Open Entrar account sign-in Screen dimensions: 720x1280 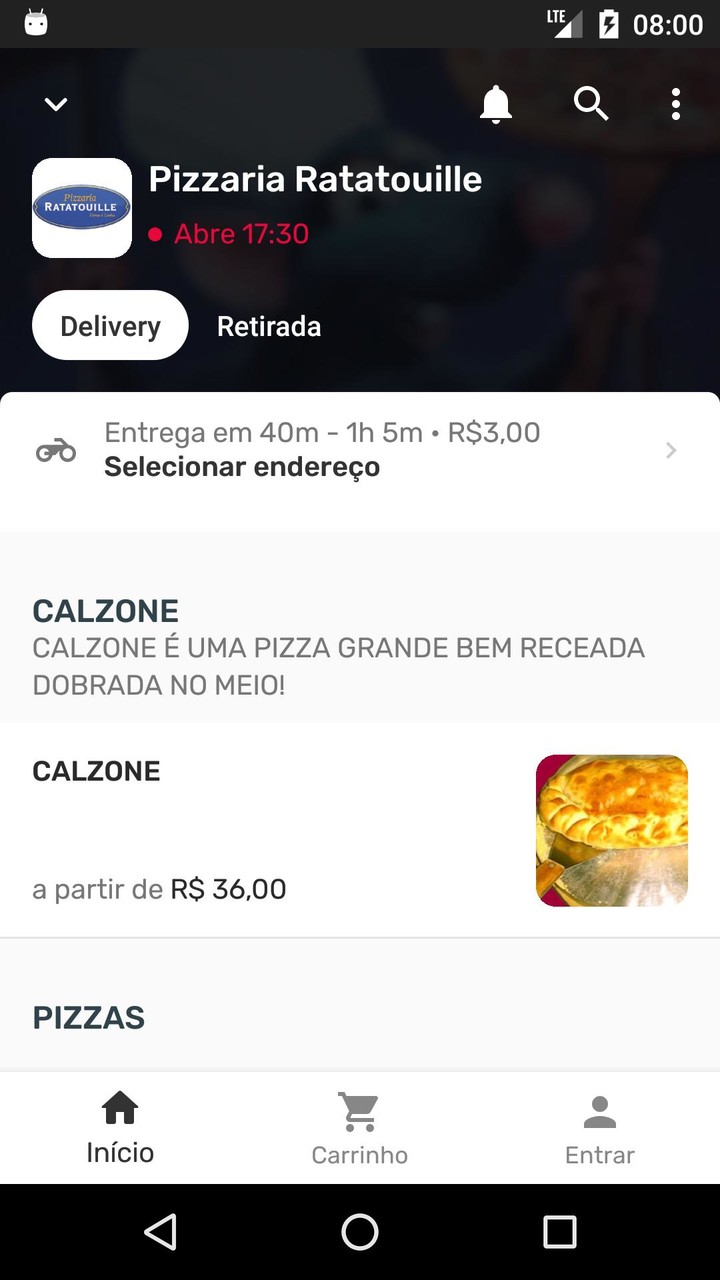[599, 1127]
